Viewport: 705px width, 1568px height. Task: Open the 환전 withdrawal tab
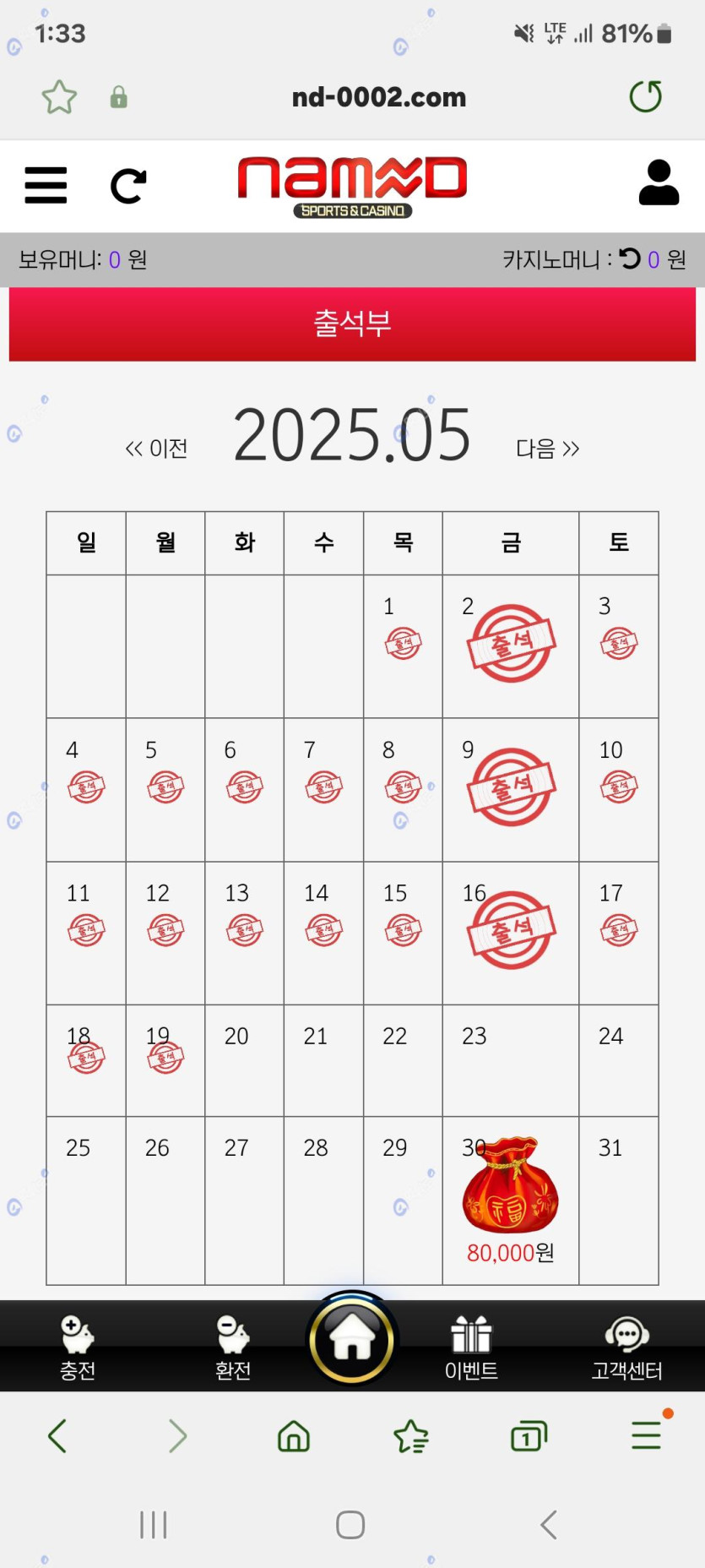point(233,1347)
